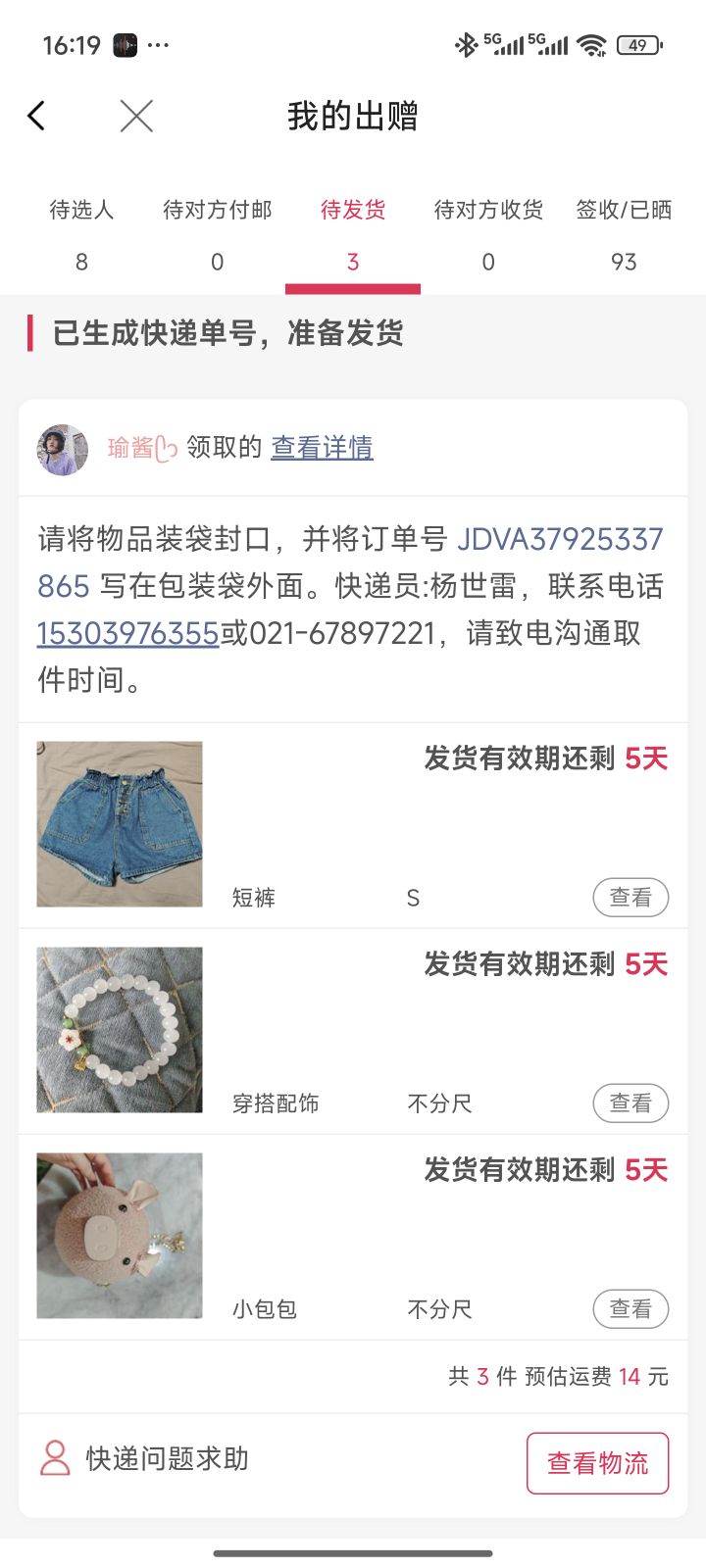Select the 待发货 tab
This screenshot has width=706, height=1568.
[x=353, y=235]
